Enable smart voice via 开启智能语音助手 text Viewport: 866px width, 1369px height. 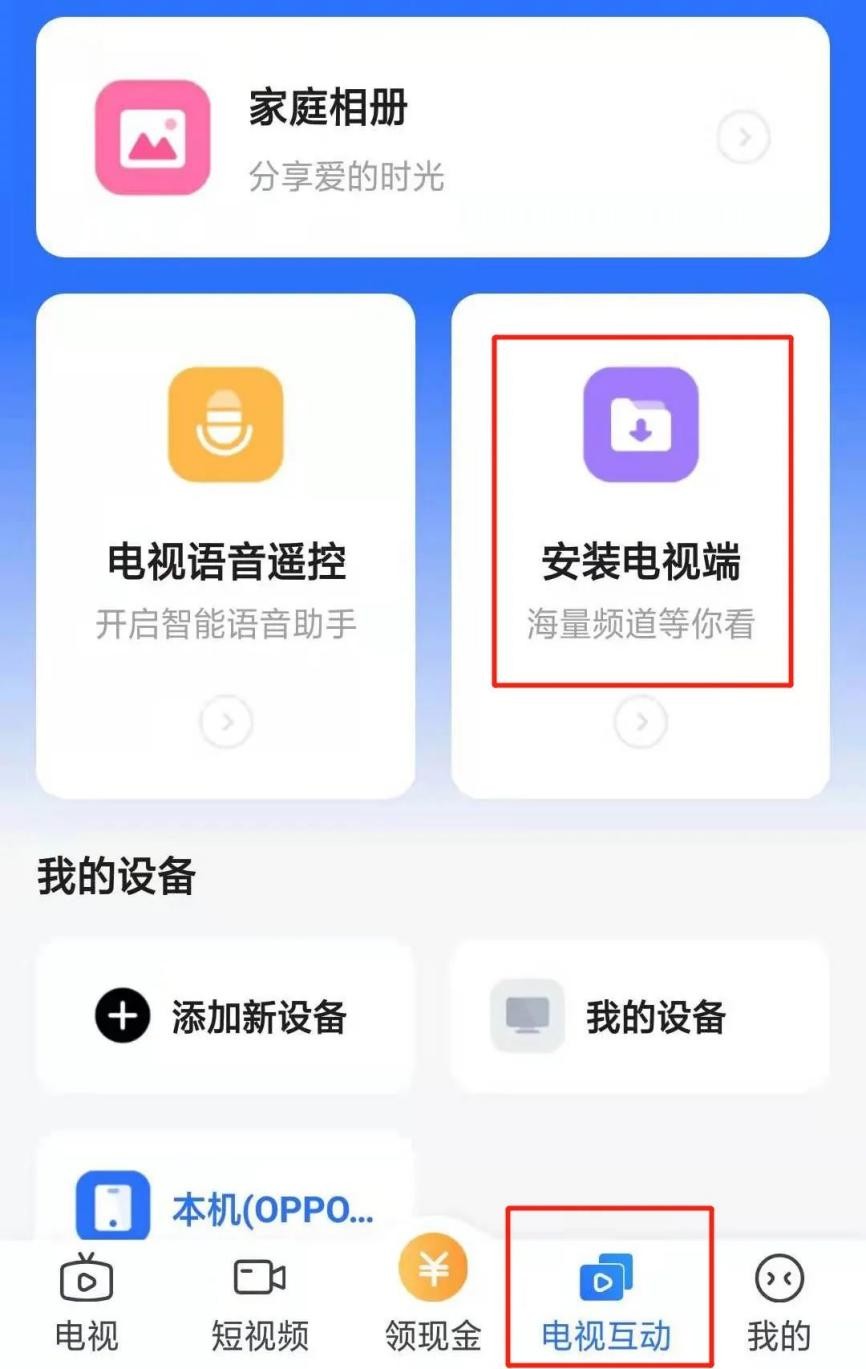coord(225,625)
